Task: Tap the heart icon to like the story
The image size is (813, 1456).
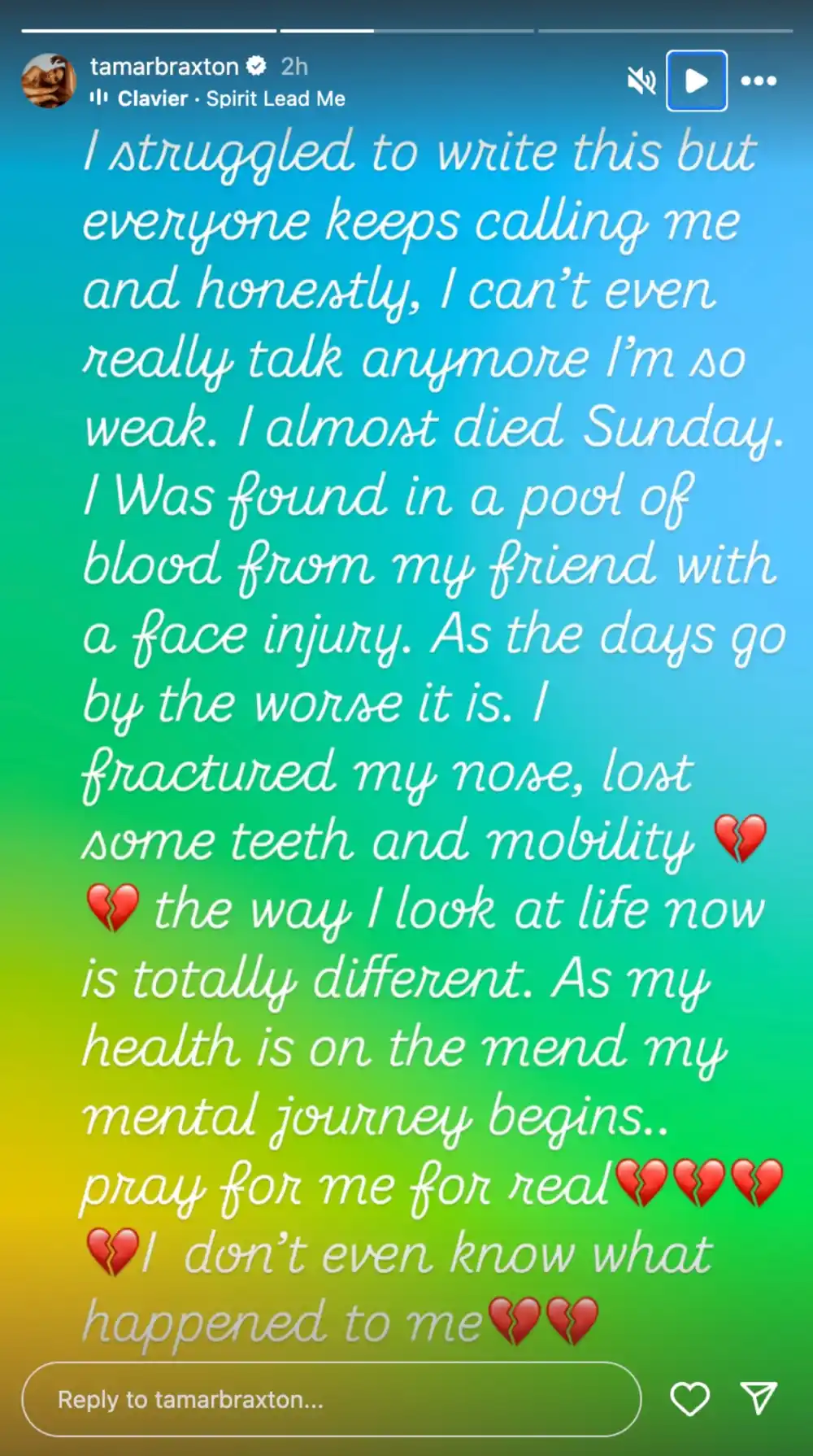Action: (689, 1400)
